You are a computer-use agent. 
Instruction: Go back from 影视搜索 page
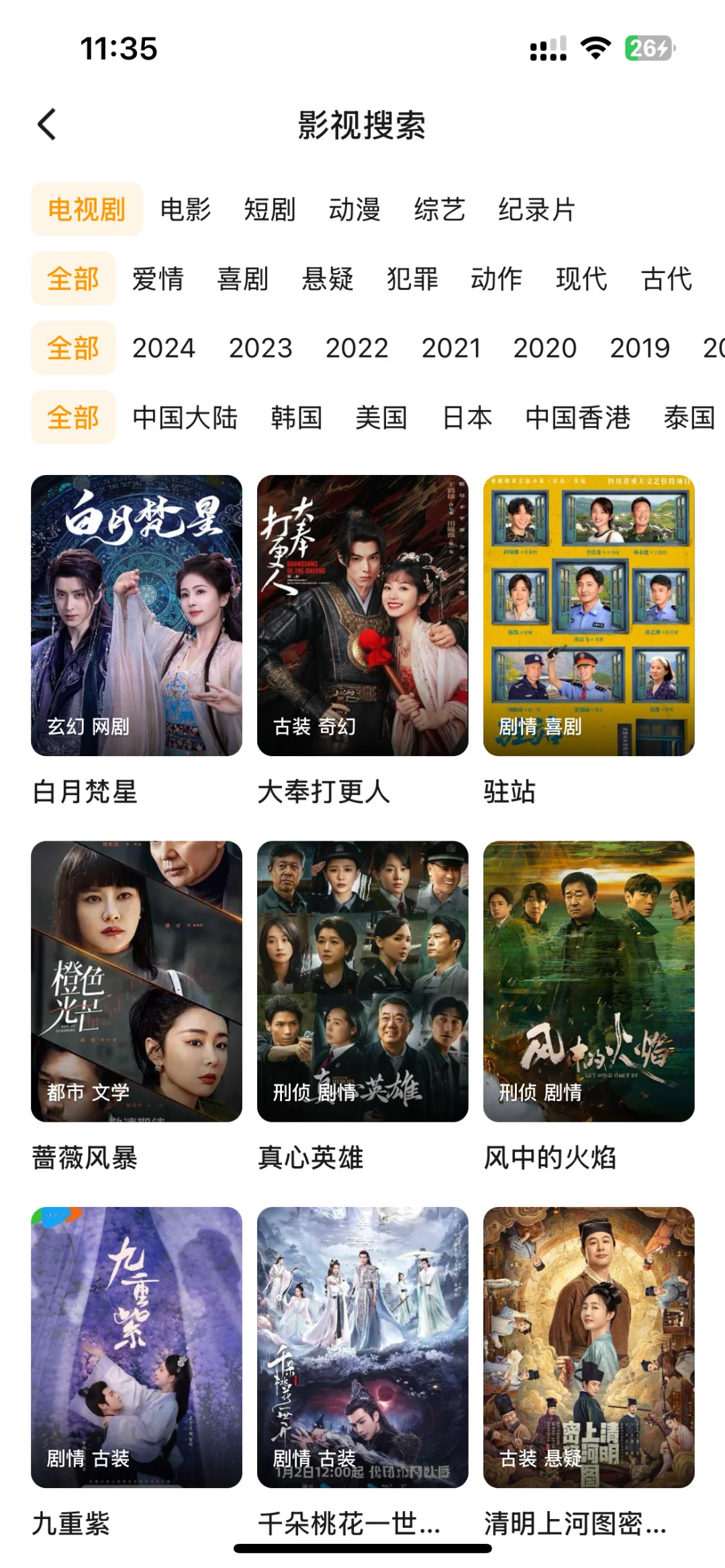point(47,125)
